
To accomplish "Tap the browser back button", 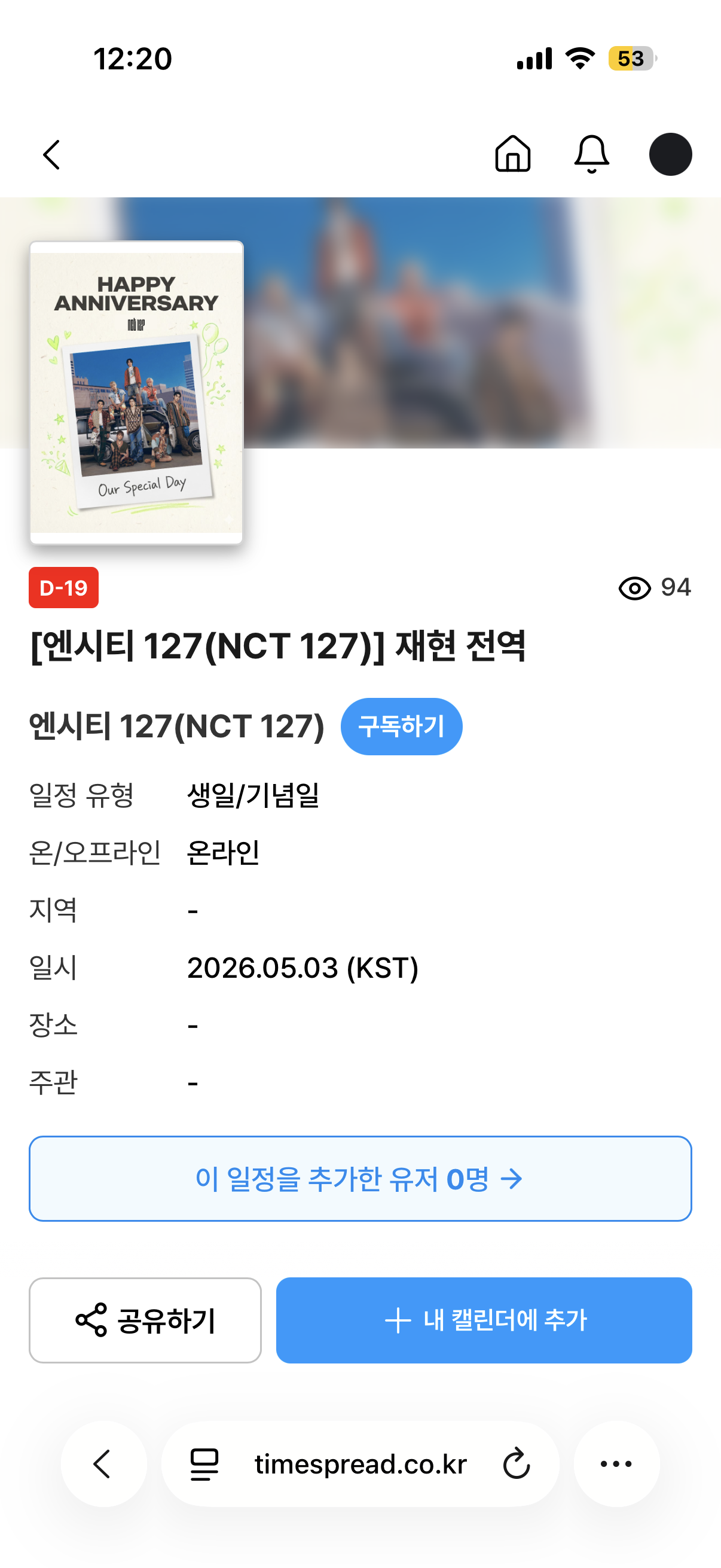I will tap(103, 1463).
